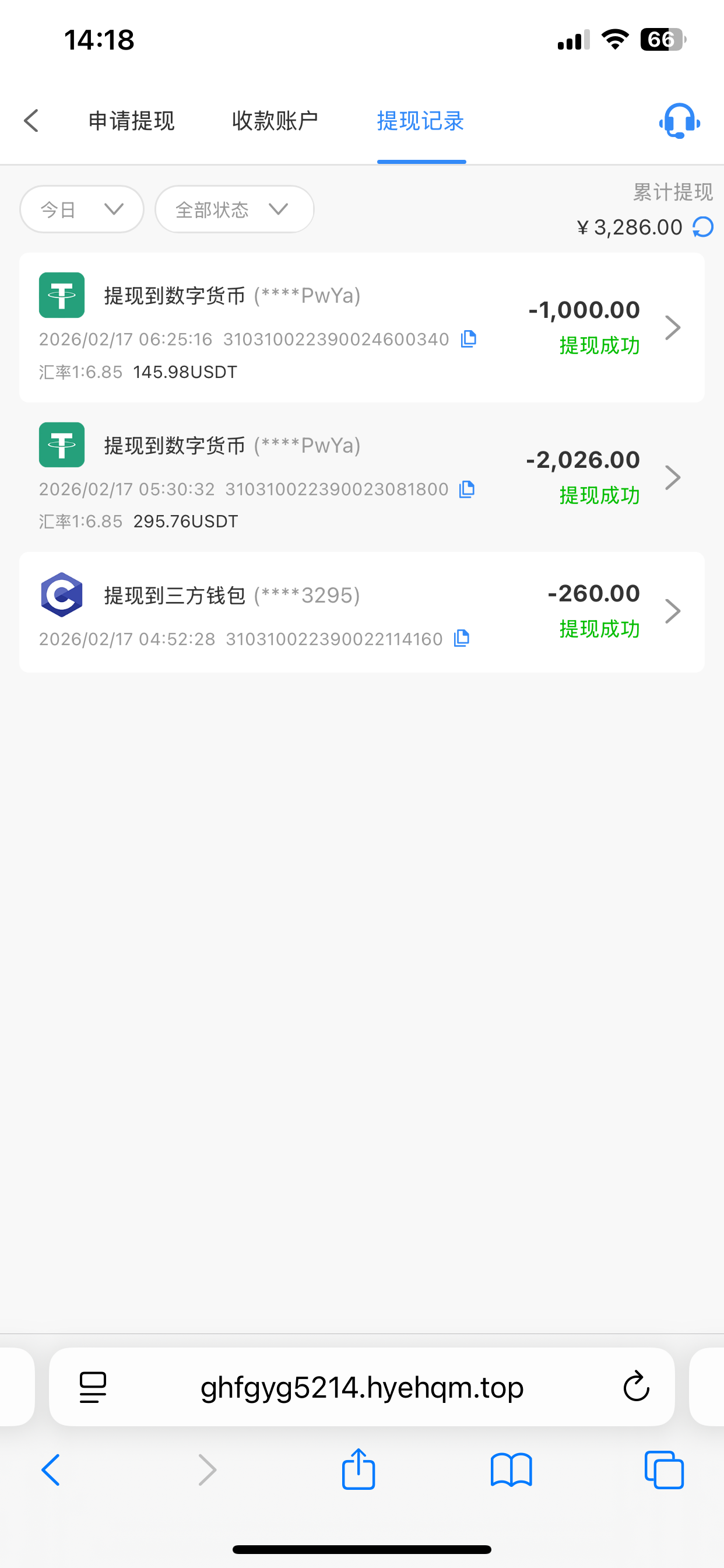This screenshot has width=724, height=1568.
Task: Copy order number ending in 3081800
Action: (467, 489)
